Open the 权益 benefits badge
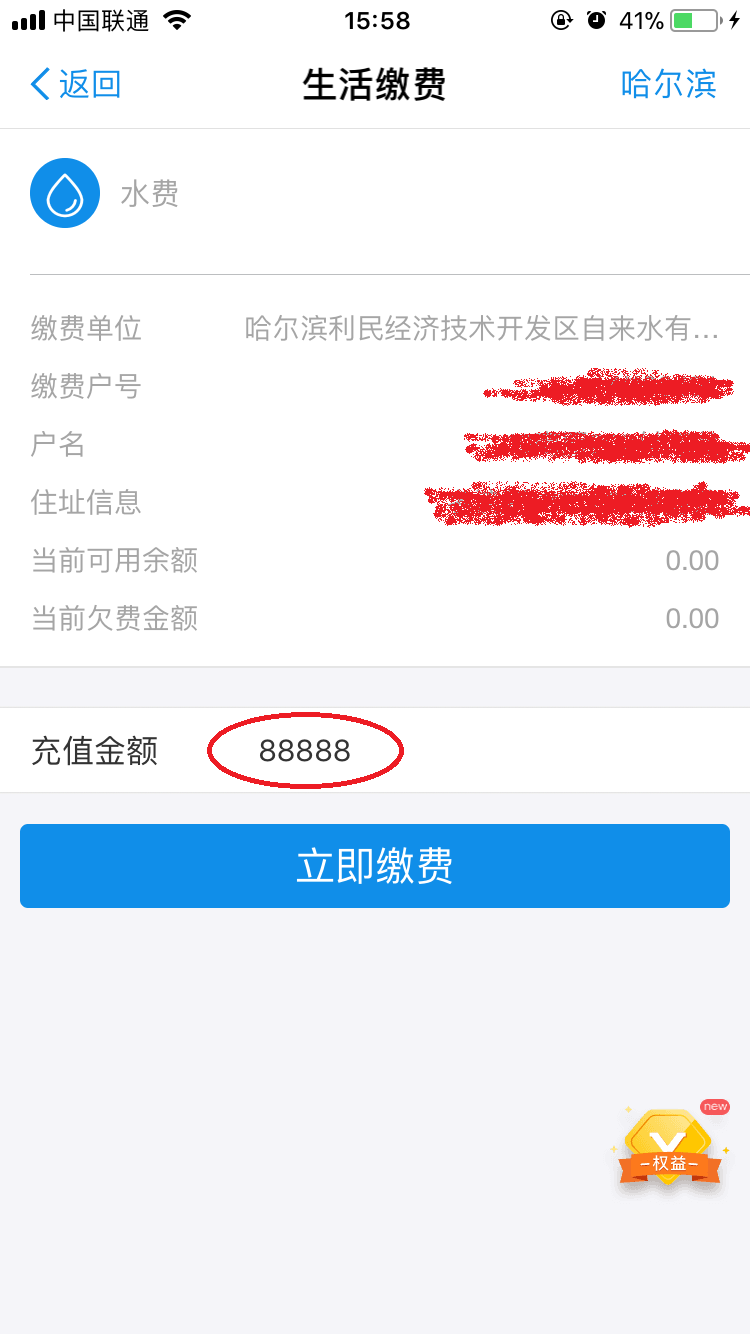 coord(669,1149)
